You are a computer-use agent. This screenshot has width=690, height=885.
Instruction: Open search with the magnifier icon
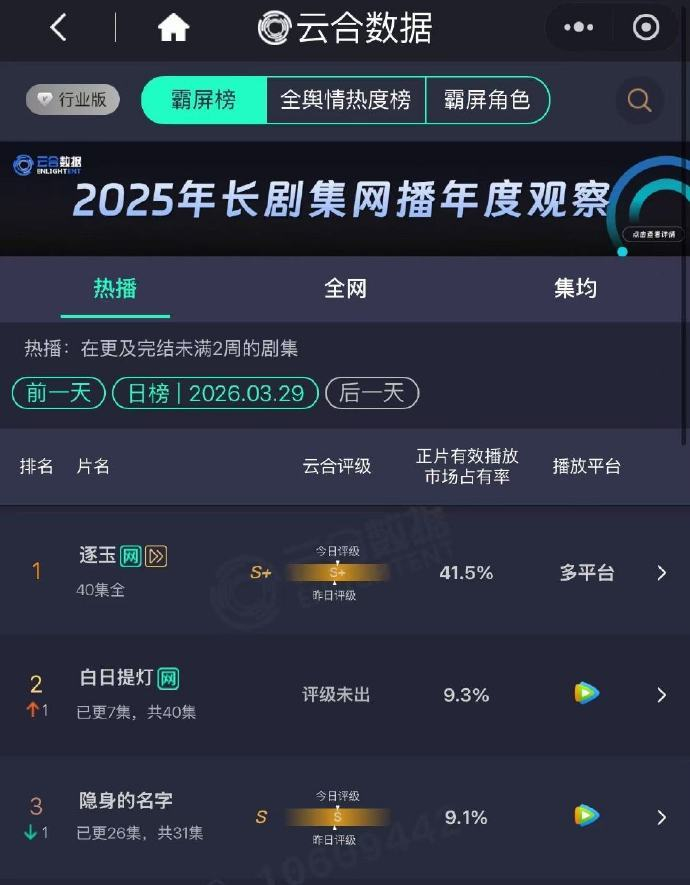[x=639, y=100]
